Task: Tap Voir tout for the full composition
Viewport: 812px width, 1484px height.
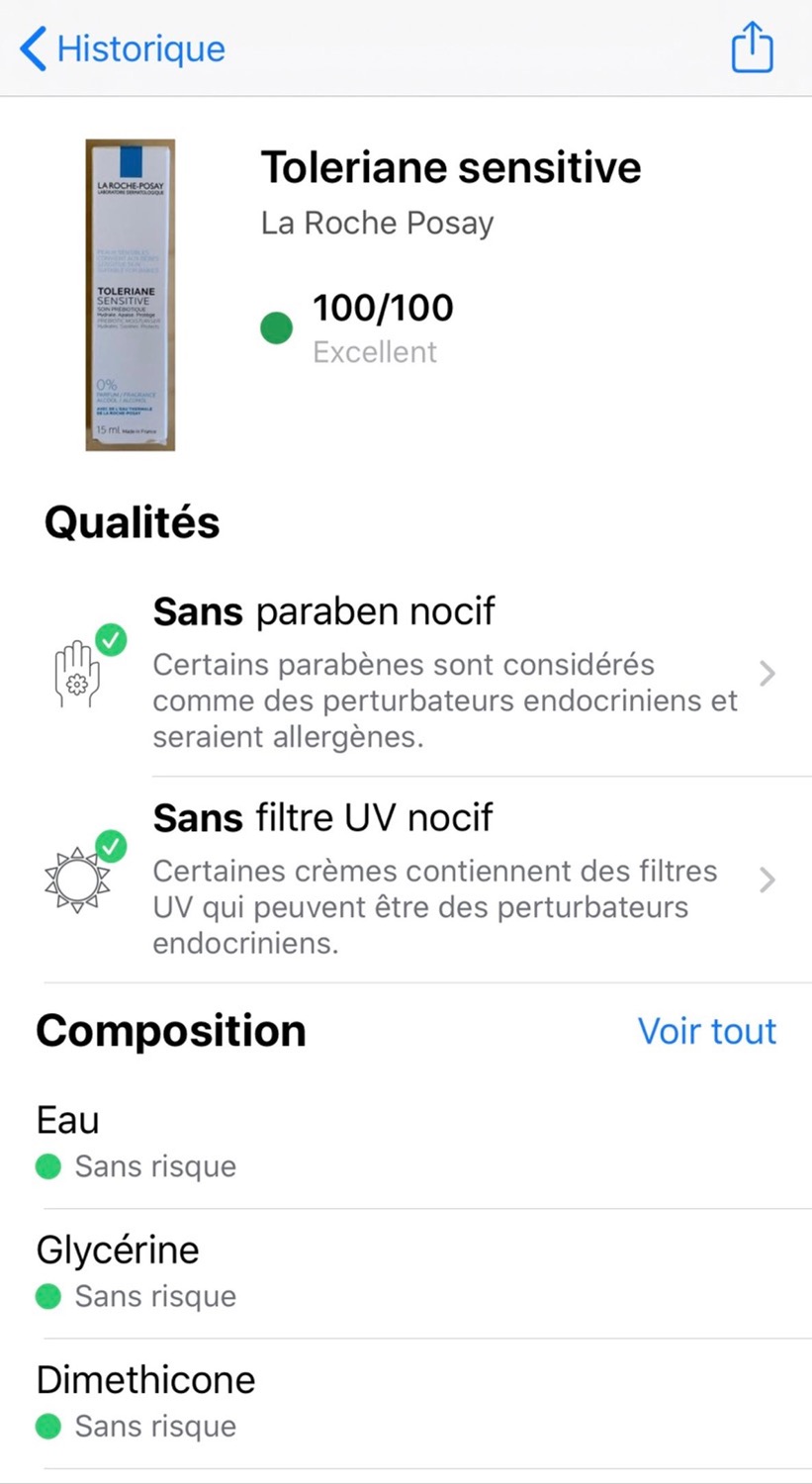Action: click(707, 1031)
